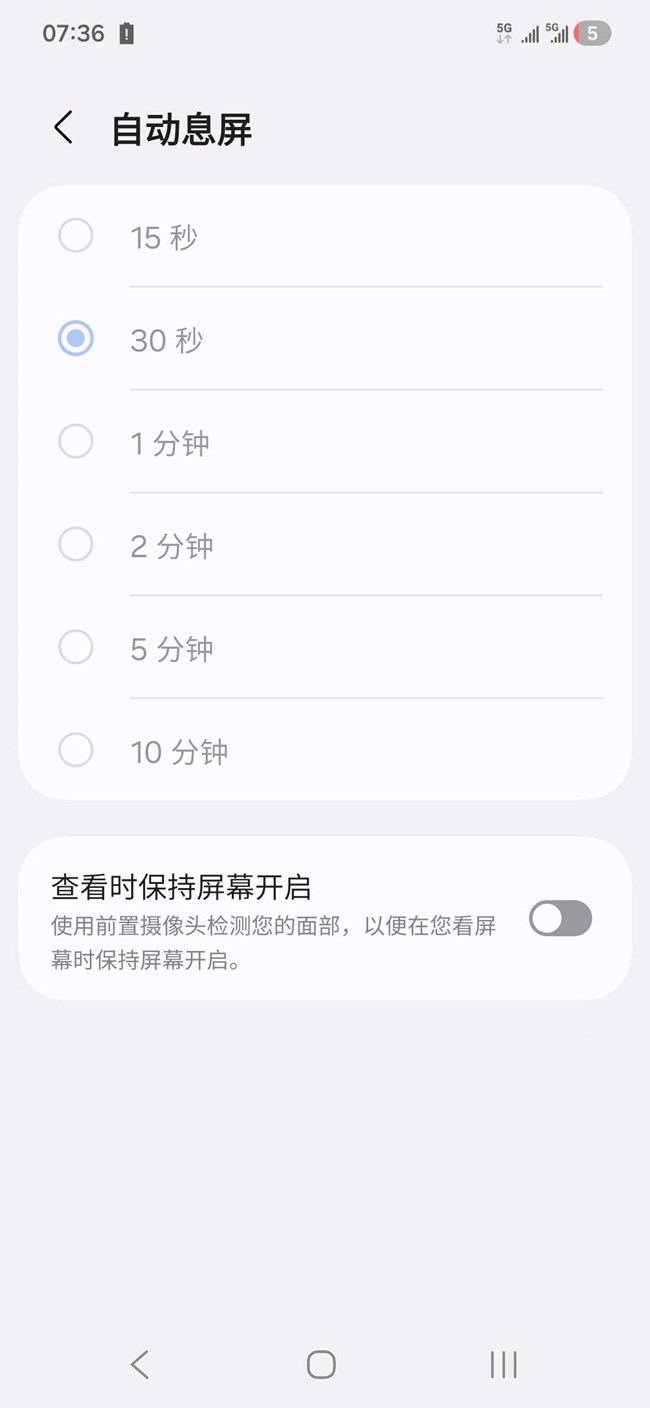
Task: Tap the system home button
Action: pyautogui.click(x=321, y=1364)
